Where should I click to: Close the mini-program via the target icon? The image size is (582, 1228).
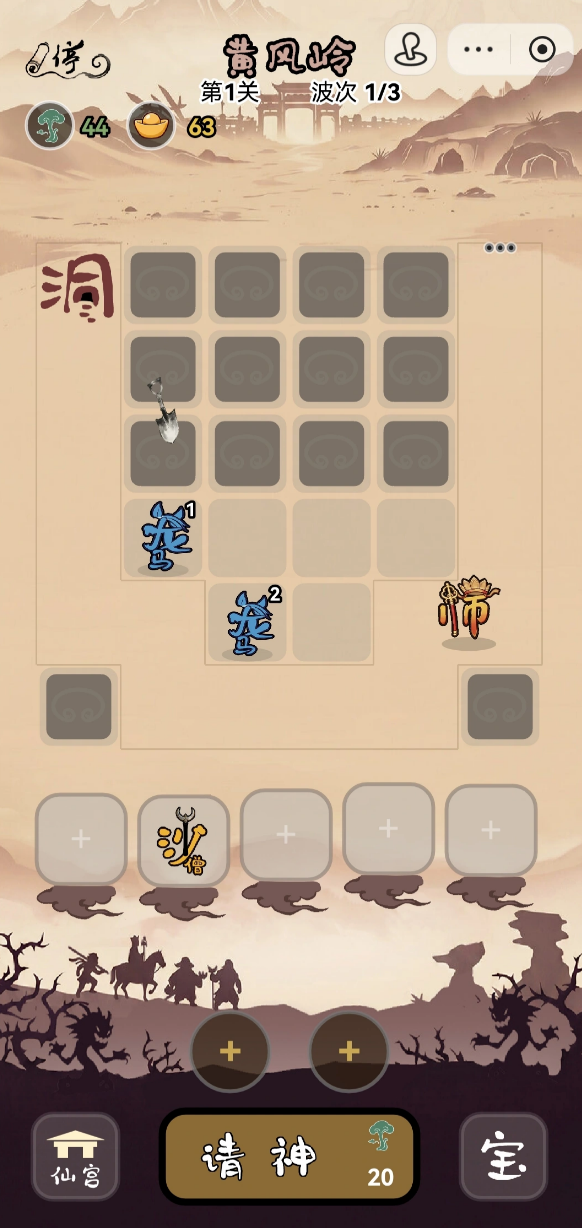(x=542, y=50)
